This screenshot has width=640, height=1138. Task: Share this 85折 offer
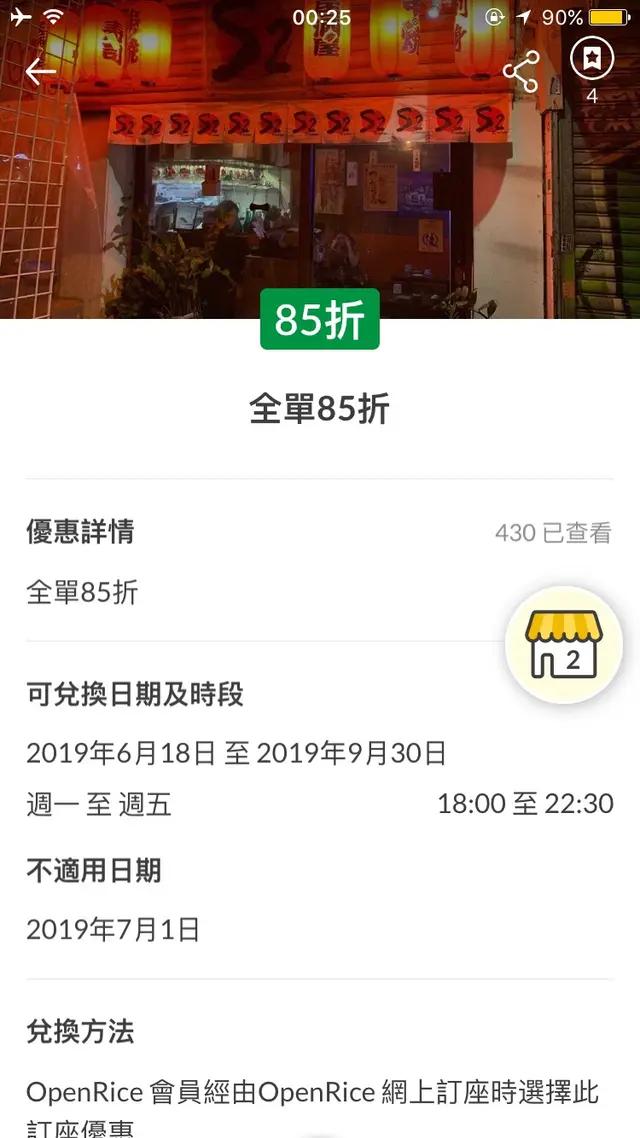tap(520, 72)
